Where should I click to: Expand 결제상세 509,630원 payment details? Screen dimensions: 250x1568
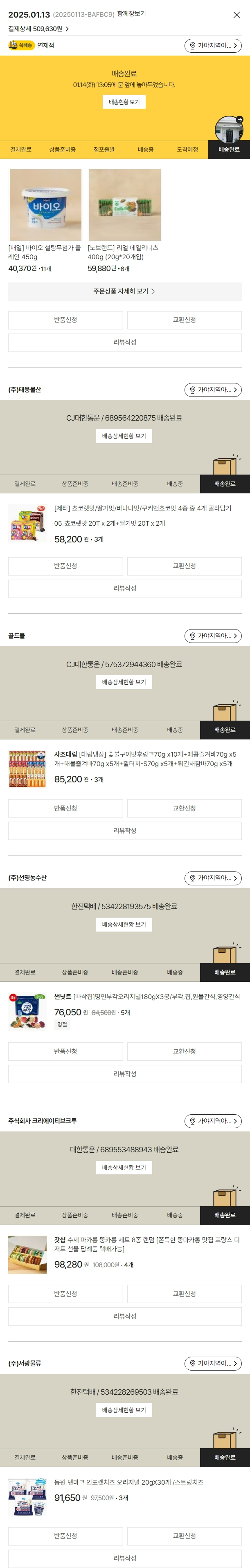click(x=38, y=29)
